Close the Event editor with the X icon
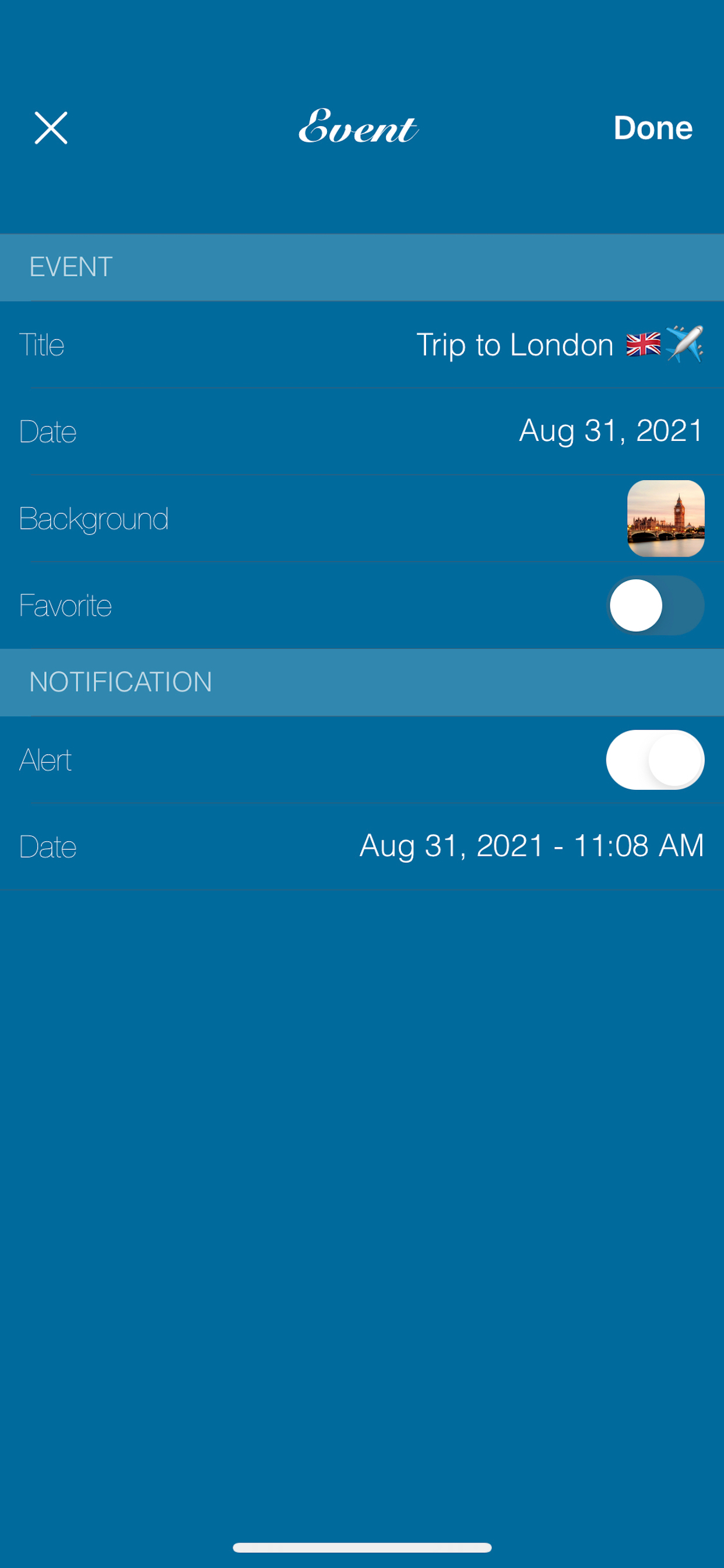 coord(51,128)
